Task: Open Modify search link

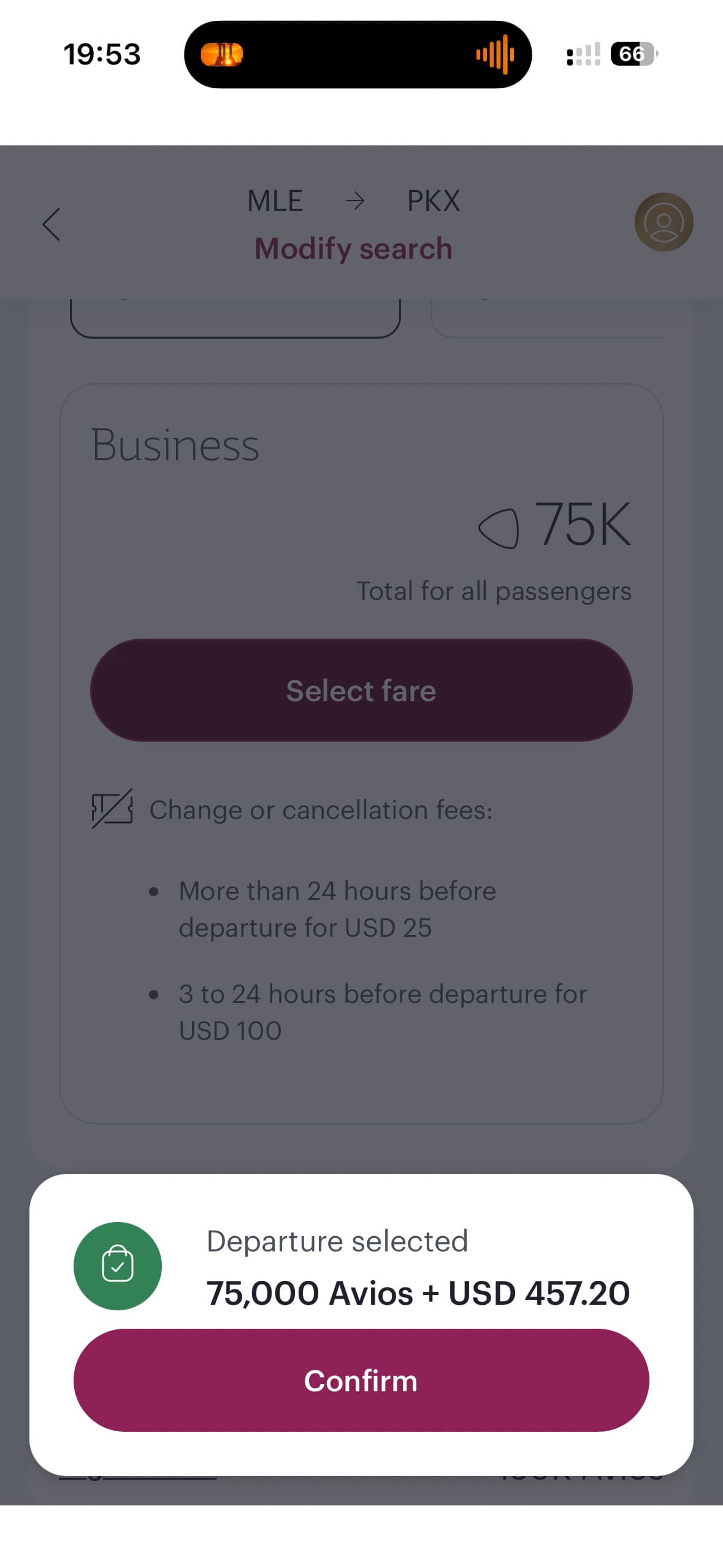Action: (354, 248)
